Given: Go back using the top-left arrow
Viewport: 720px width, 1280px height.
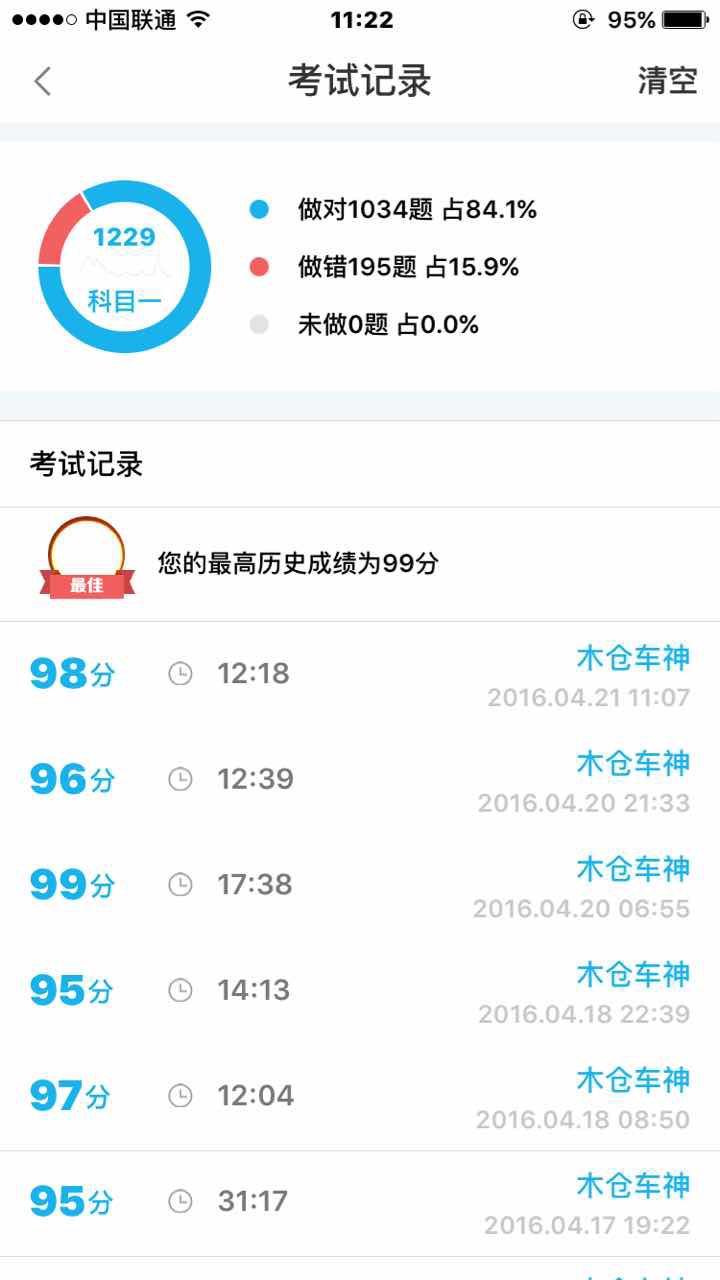Looking at the screenshot, I should [42, 81].
